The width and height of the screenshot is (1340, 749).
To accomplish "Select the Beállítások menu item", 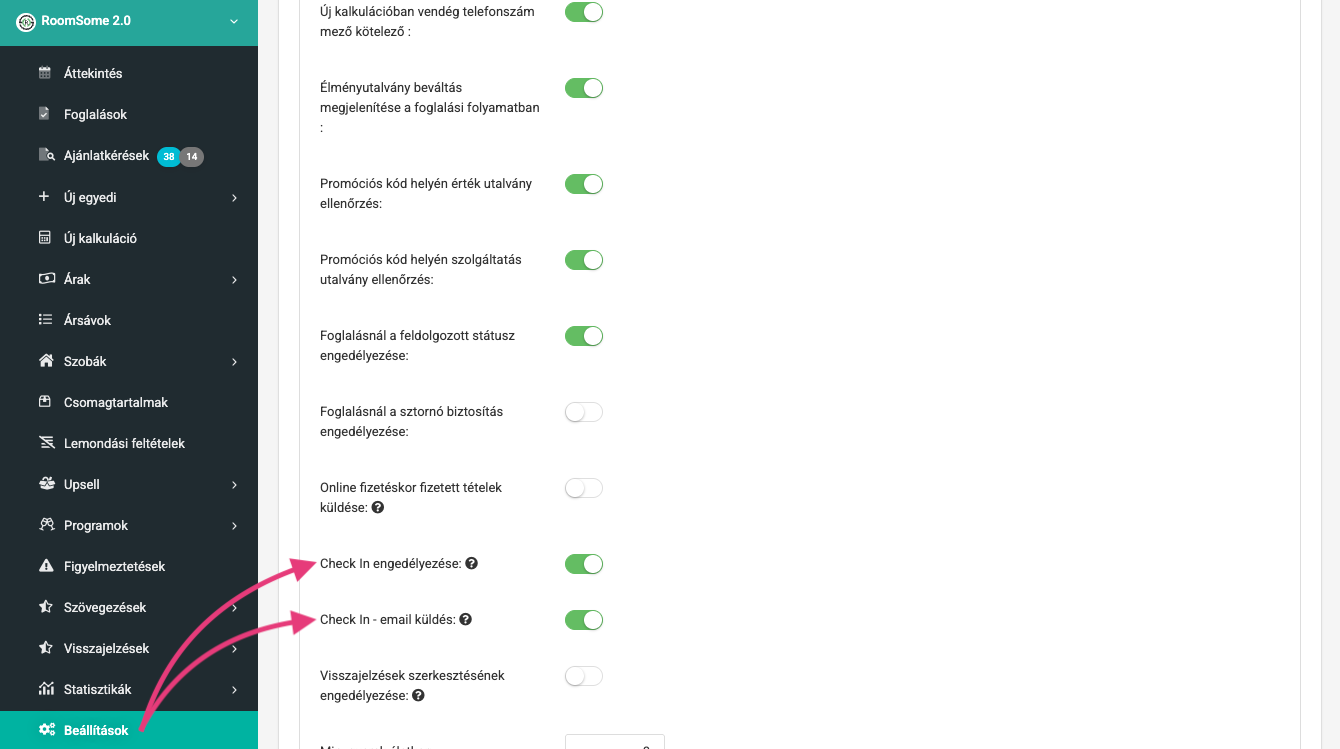I will (x=96, y=730).
